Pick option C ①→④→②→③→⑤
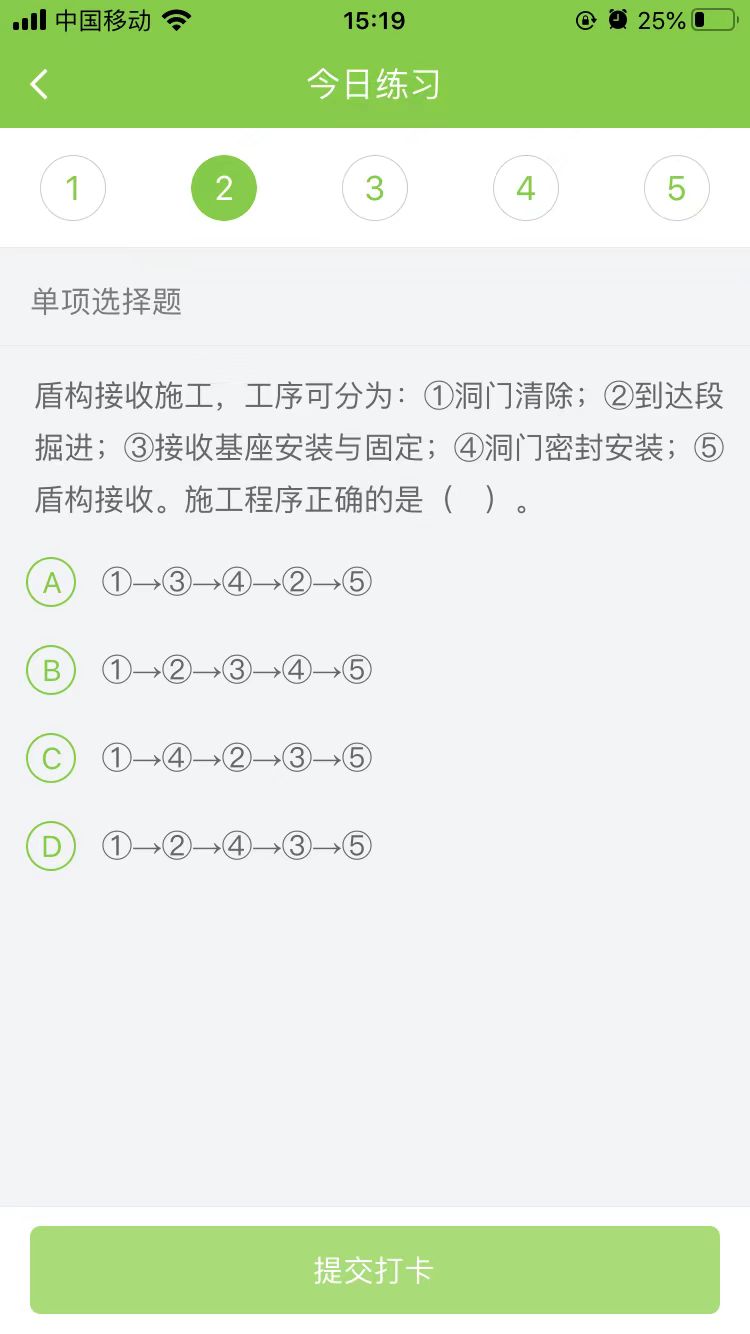750x1334 pixels. coord(51,759)
